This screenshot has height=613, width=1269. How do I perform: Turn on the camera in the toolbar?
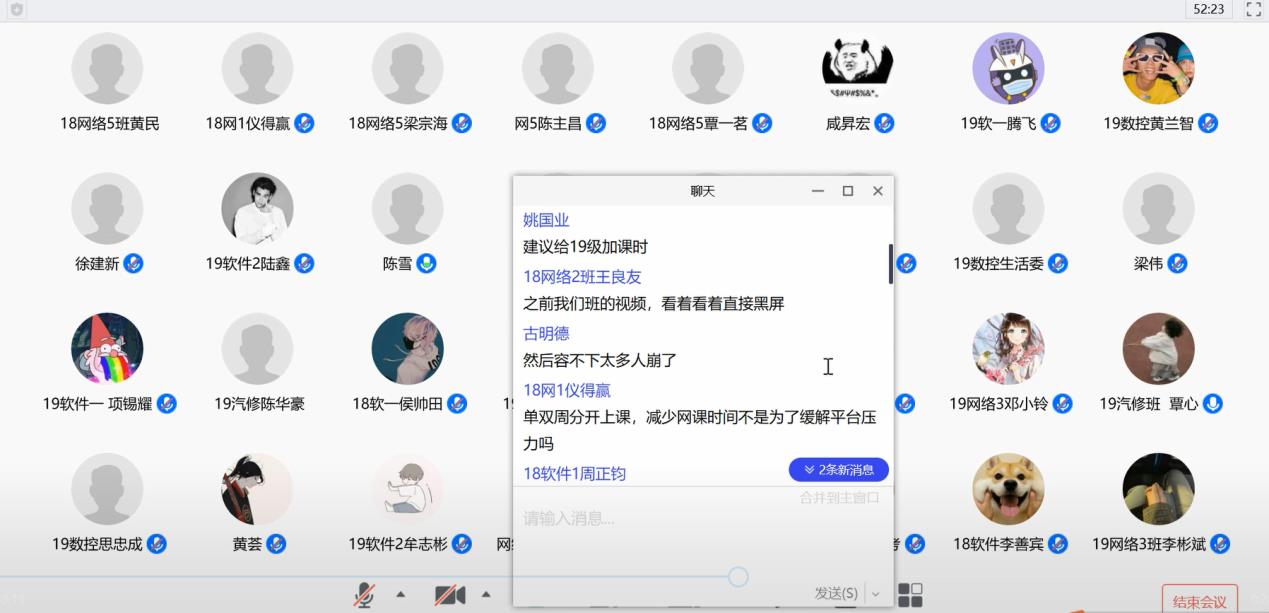click(450, 595)
